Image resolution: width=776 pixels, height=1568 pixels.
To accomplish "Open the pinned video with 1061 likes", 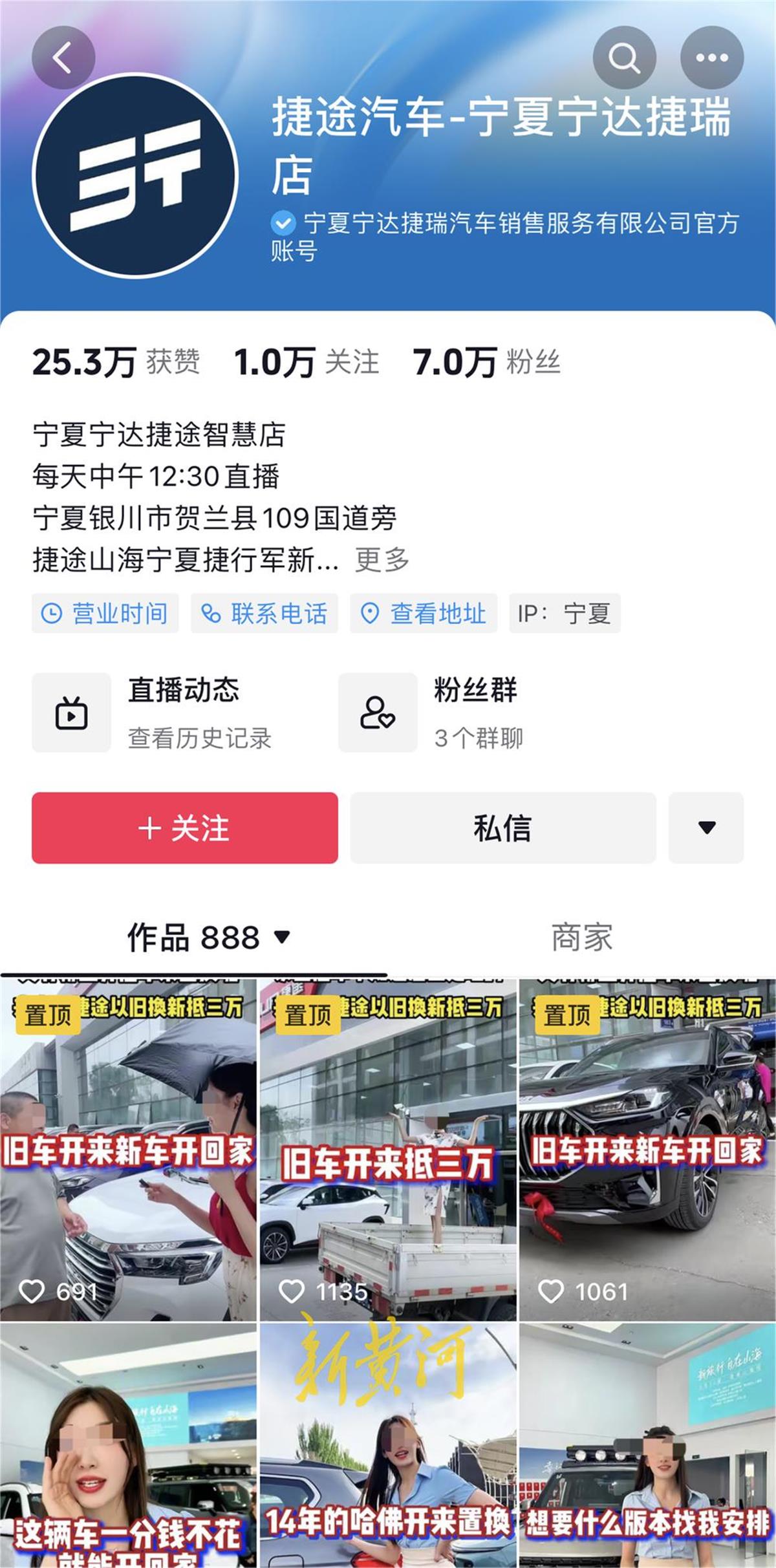I will pyautogui.click(x=647, y=1151).
